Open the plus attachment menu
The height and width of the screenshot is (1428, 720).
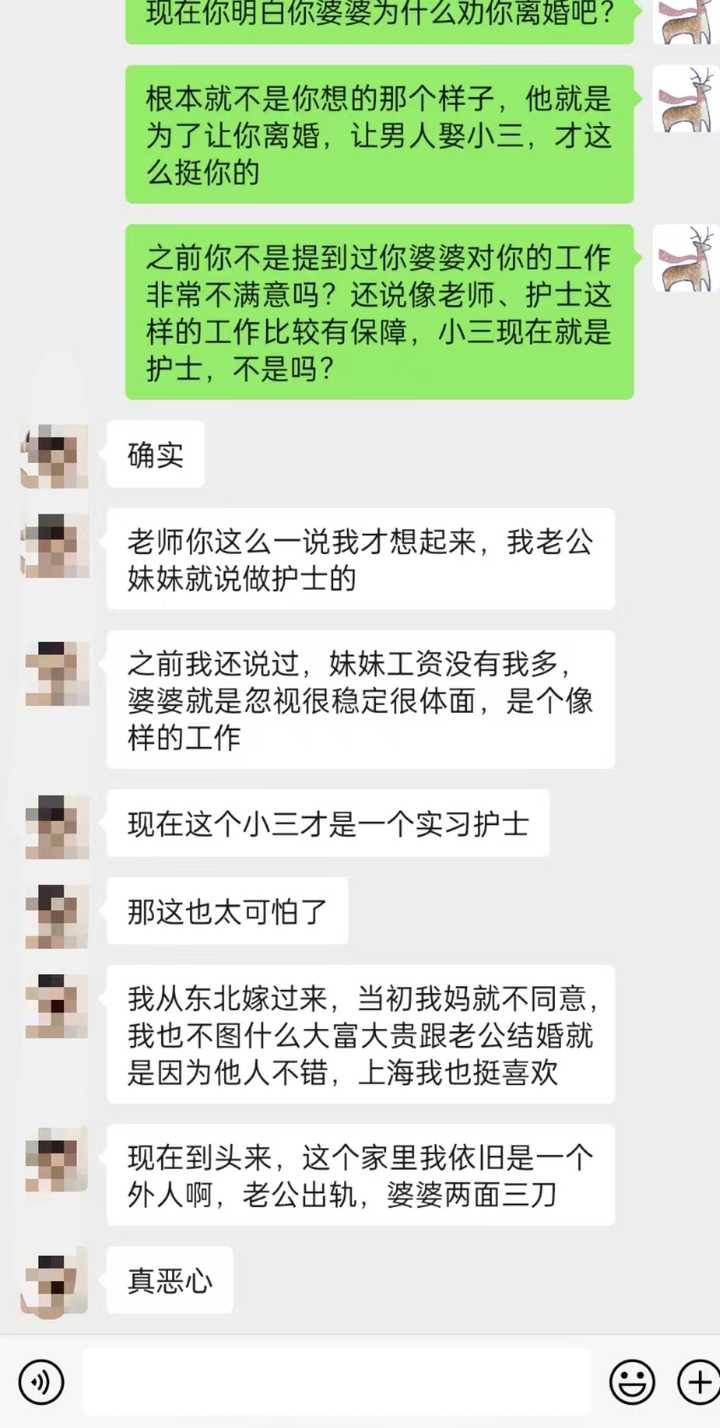click(x=697, y=1382)
